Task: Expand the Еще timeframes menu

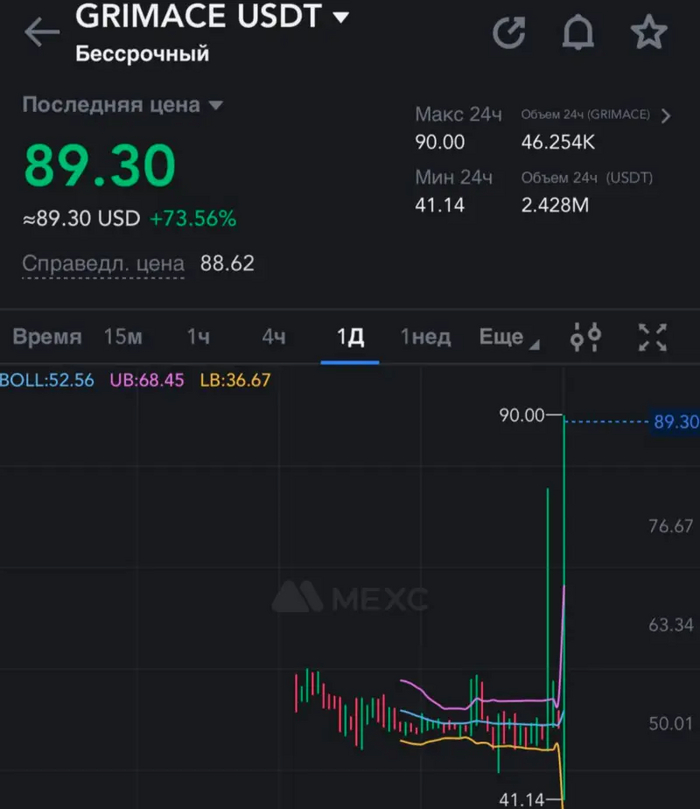Action: (508, 337)
